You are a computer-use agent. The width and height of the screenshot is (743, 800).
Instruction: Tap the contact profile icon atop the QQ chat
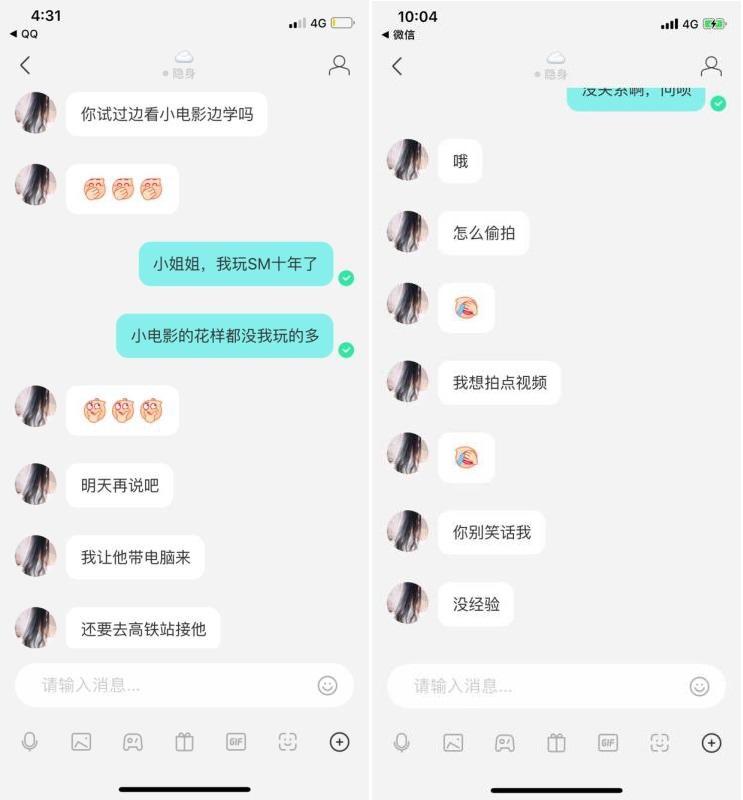pyautogui.click(x=338, y=66)
